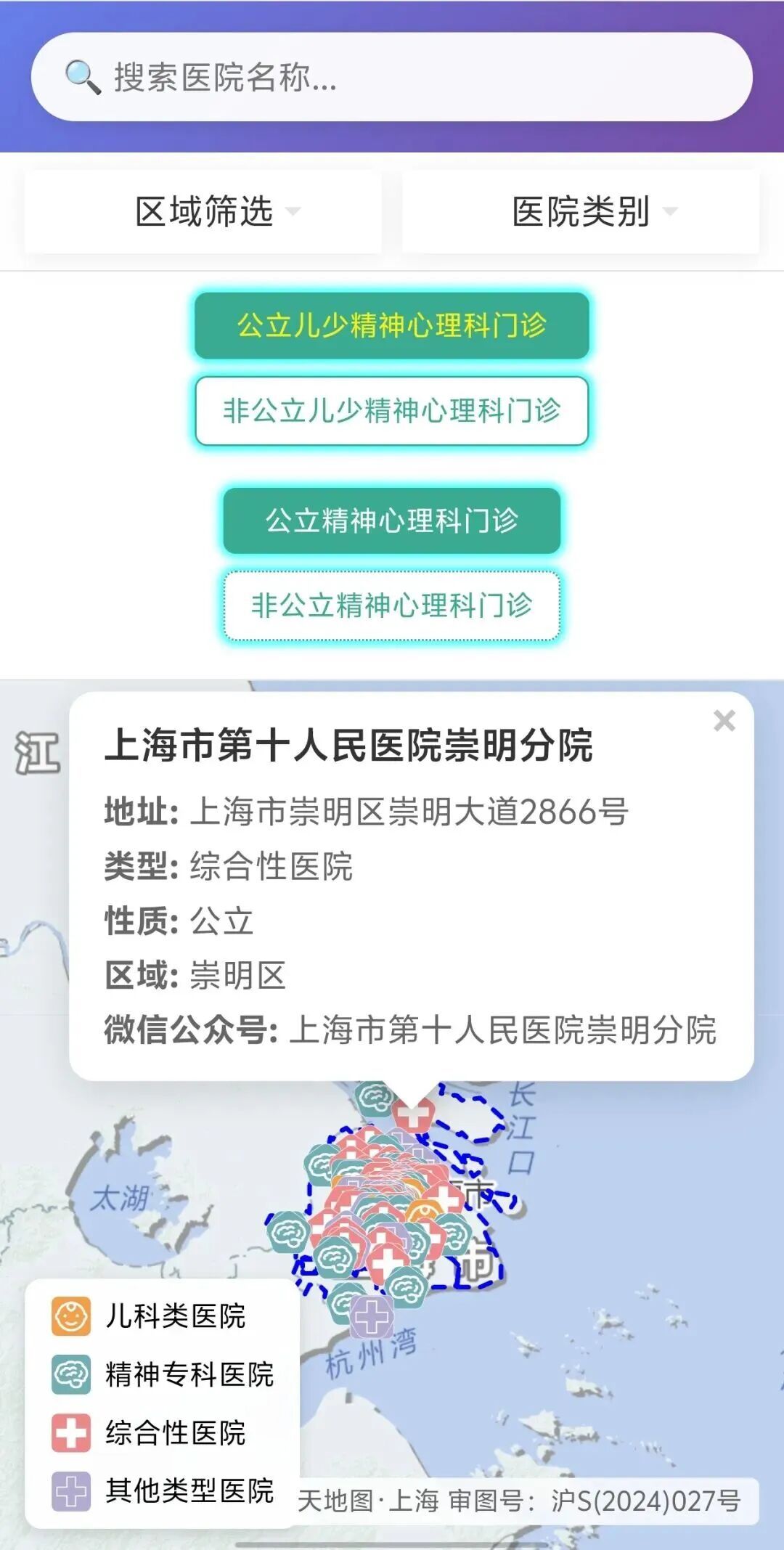This screenshot has height=1550, width=784.
Task: Select 公立儿少精神心理科门诊 filter
Action: click(391, 325)
